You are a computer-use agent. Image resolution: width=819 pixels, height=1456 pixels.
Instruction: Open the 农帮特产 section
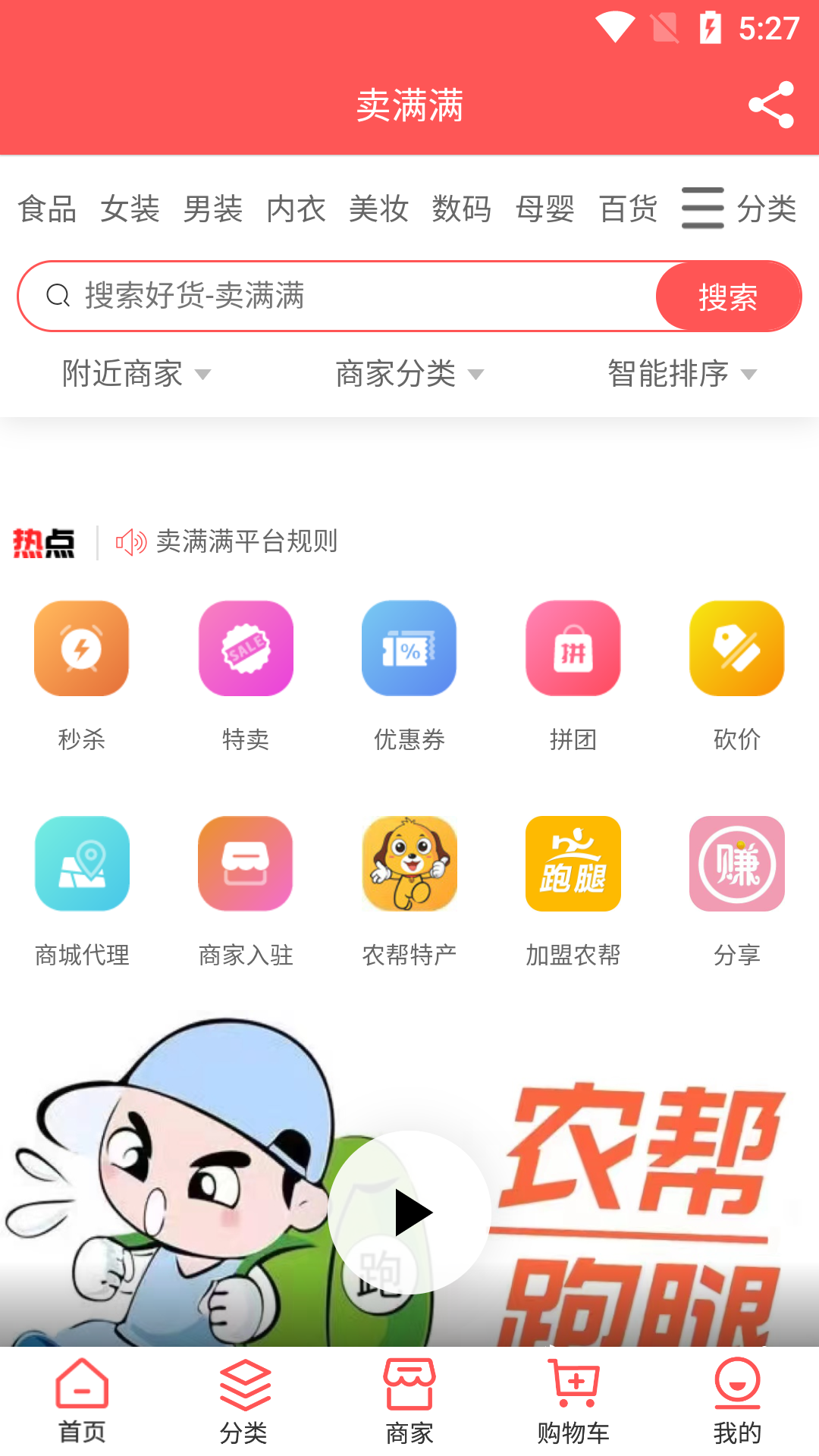[x=409, y=891]
